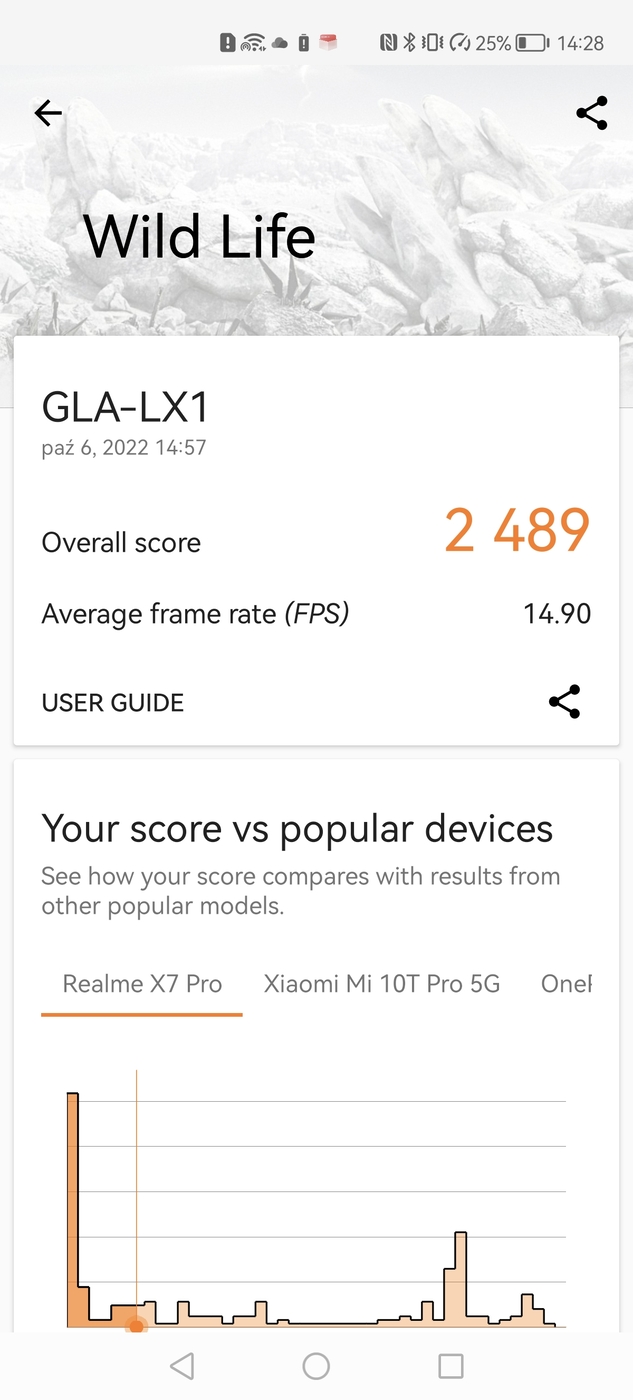
Task: Open the USER GUIDE
Action: pos(113,703)
